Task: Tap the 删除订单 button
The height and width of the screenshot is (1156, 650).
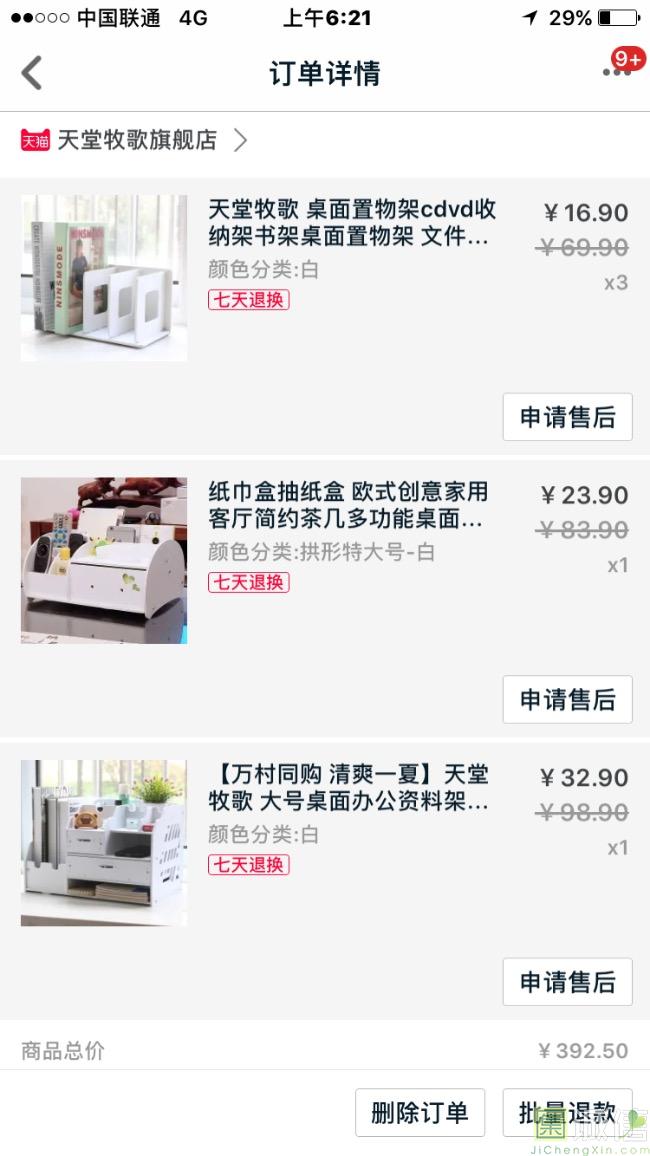Action: click(x=420, y=1112)
